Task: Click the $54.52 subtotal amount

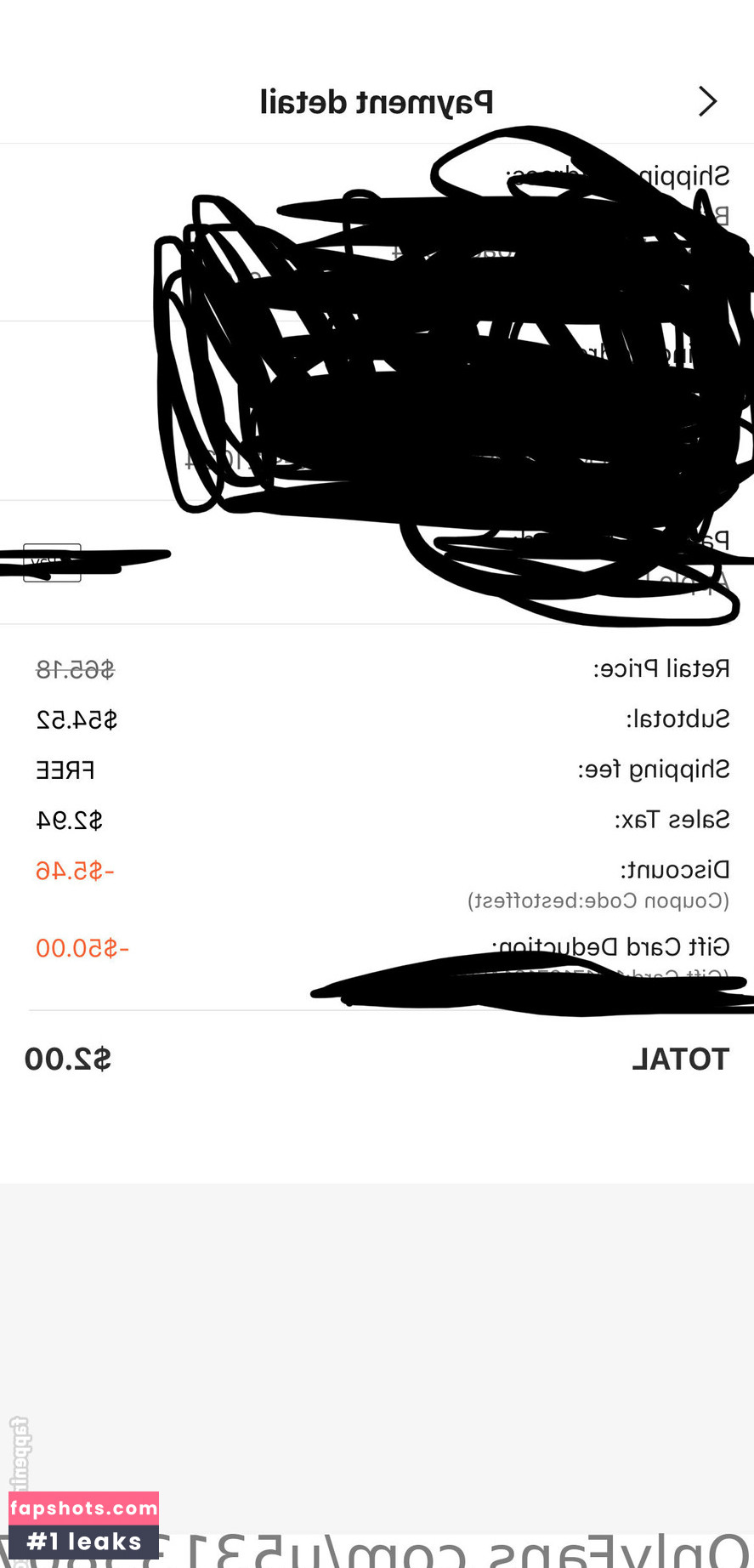Action: point(75,719)
